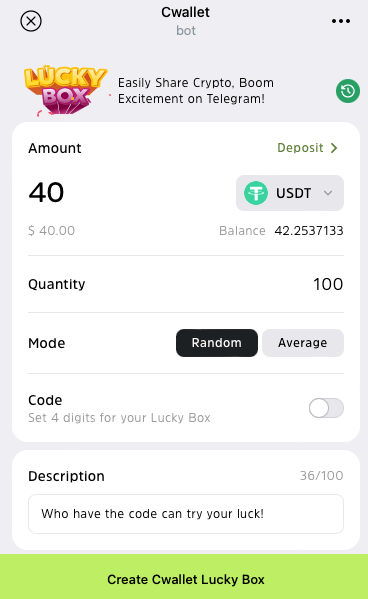
Task: Select Random mode
Action: click(x=217, y=343)
